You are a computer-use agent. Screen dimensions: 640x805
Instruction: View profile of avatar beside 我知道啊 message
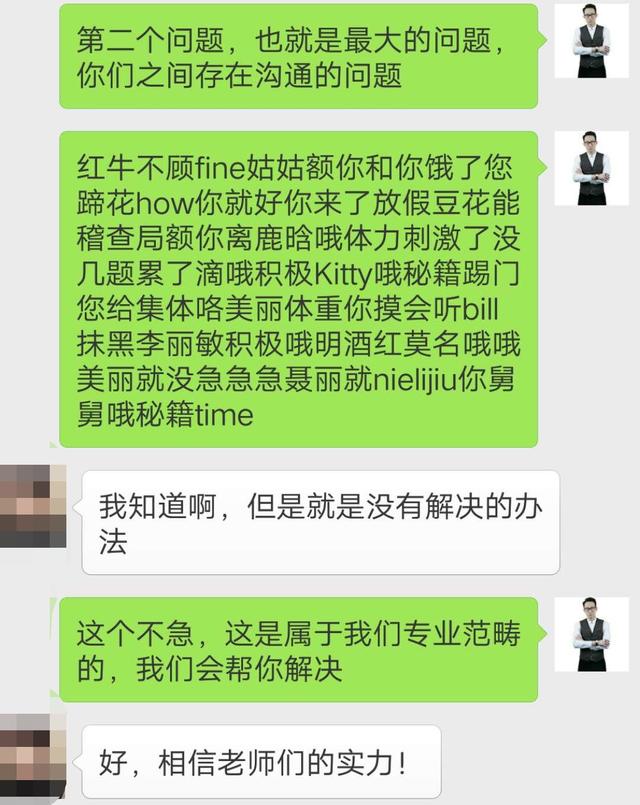(33, 506)
